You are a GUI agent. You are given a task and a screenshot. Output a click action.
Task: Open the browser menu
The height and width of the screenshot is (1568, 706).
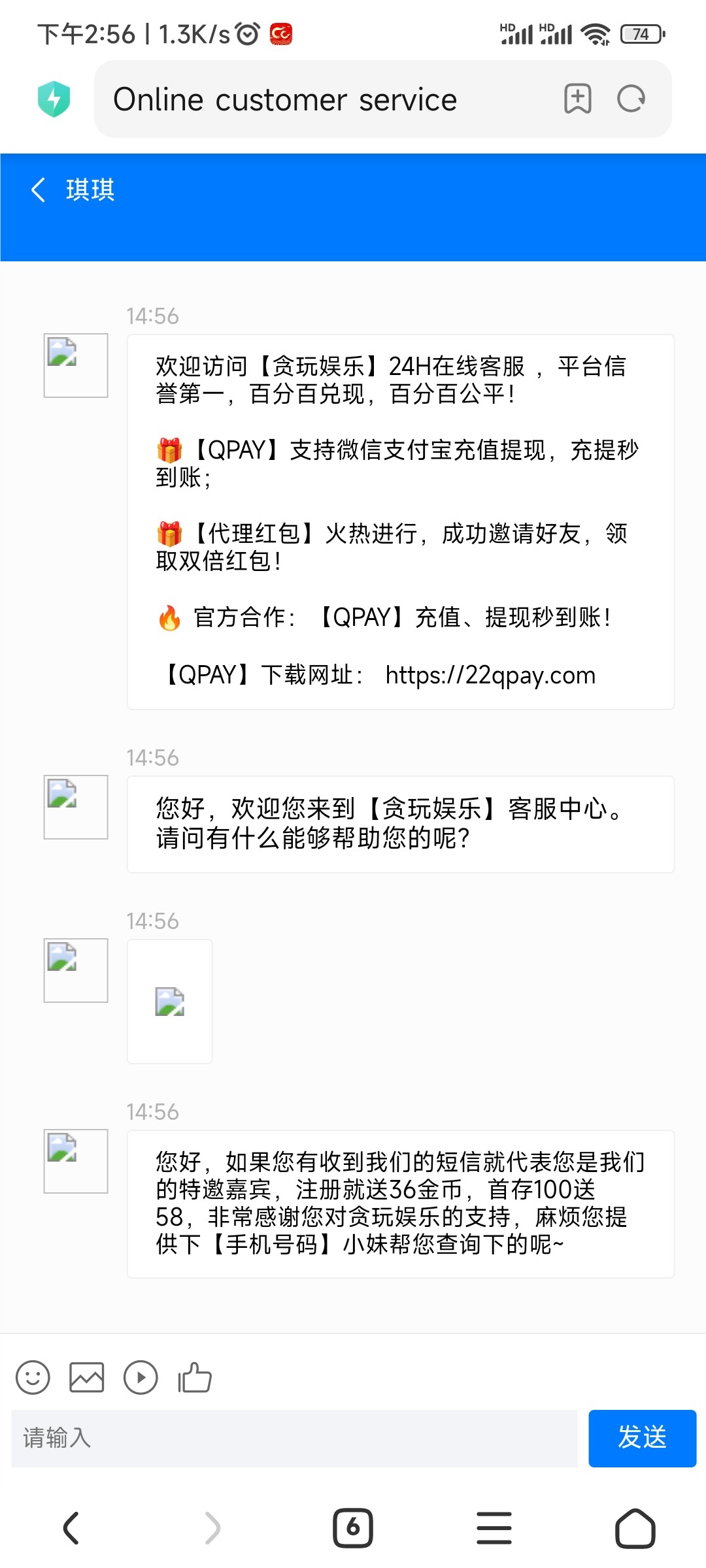(x=494, y=1528)
